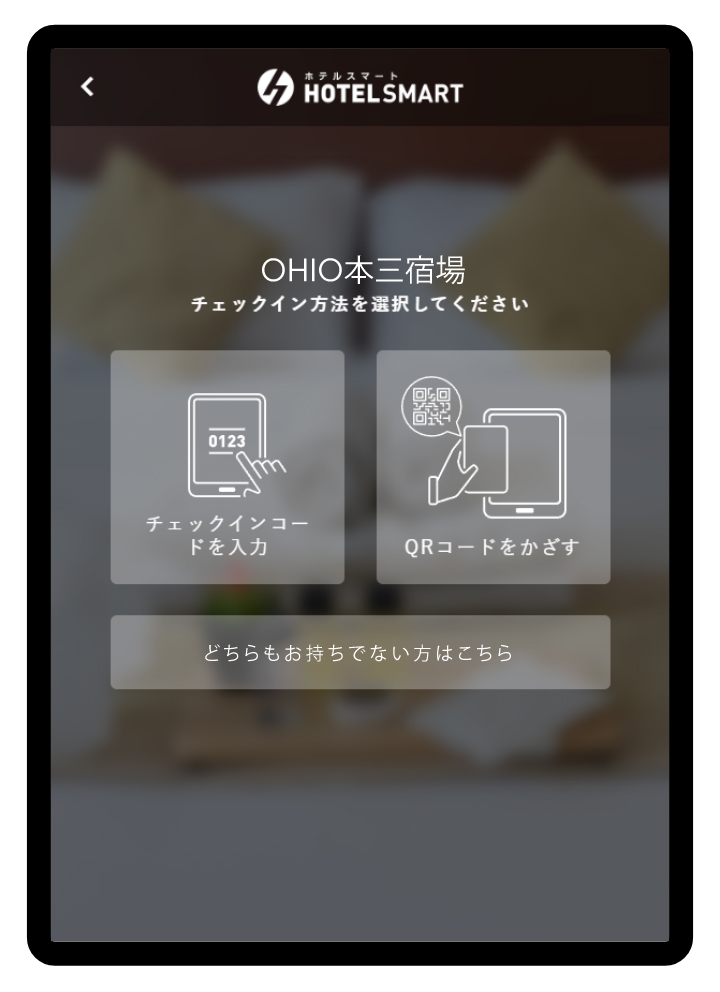
Task: Go back using the top-left arrow
Action: coord(88,87)
